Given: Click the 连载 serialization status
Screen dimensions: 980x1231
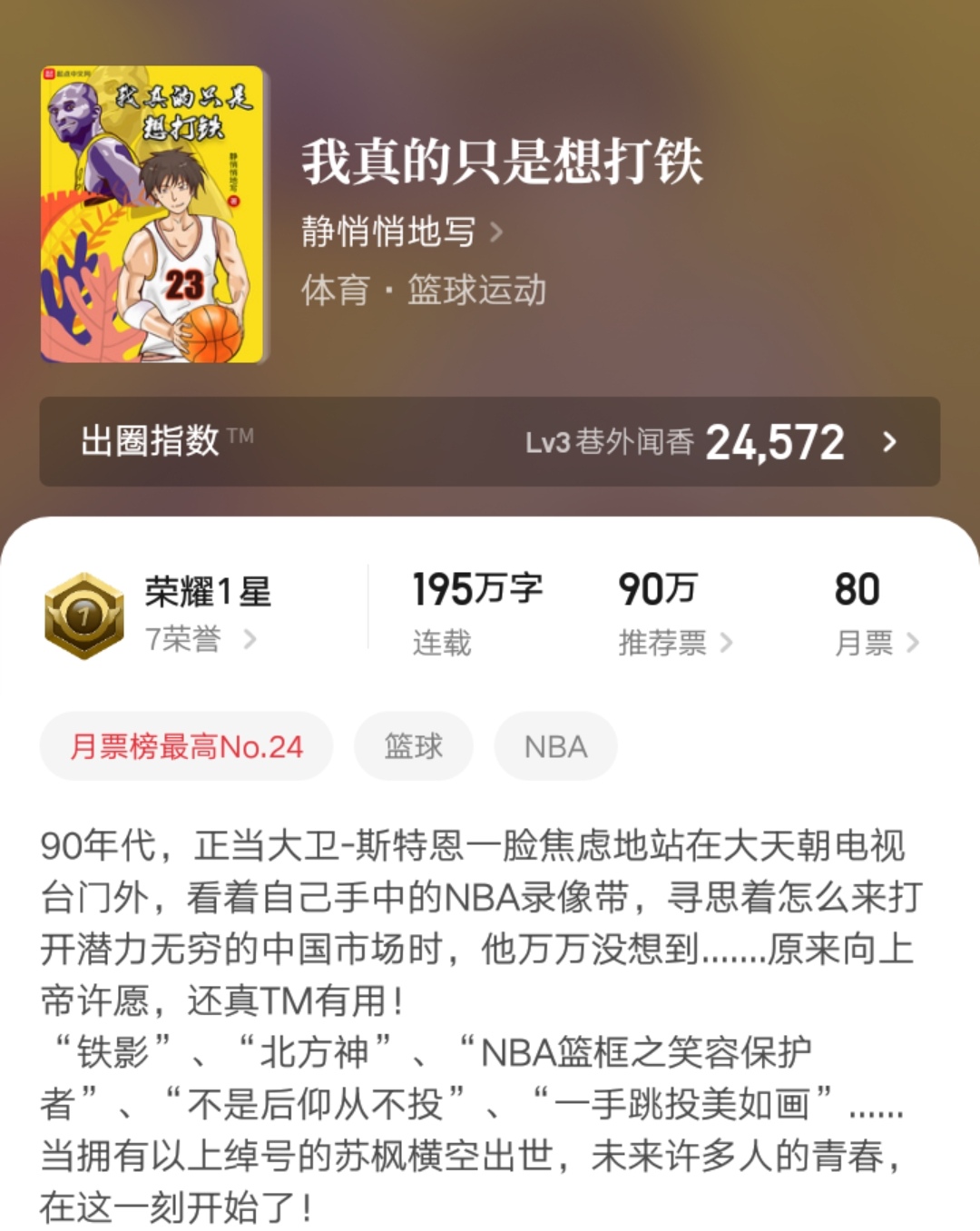Looking at the screenshot, I should 440,643.
